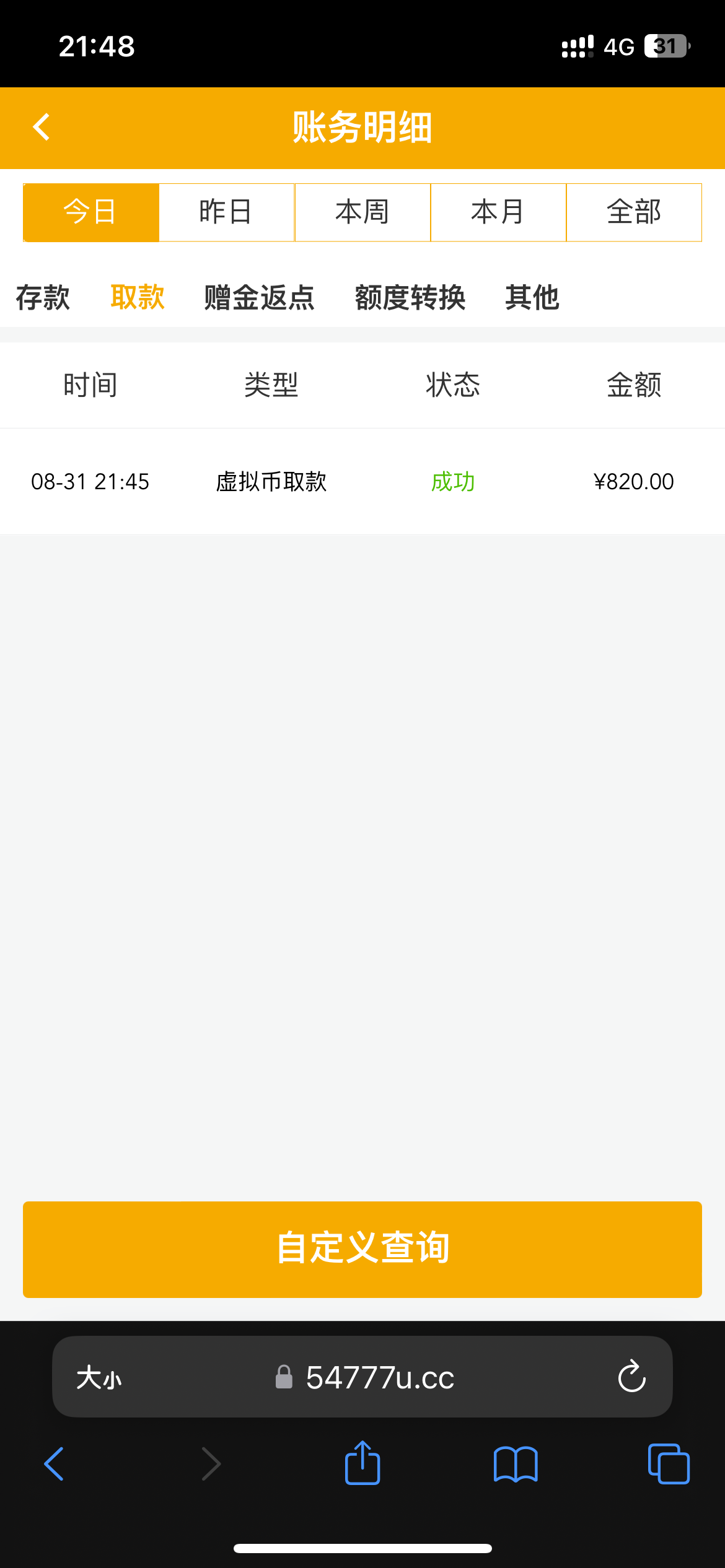Switch to the 额度转换 category
The width and height of the screenshot is (725, 1568).
410,298
